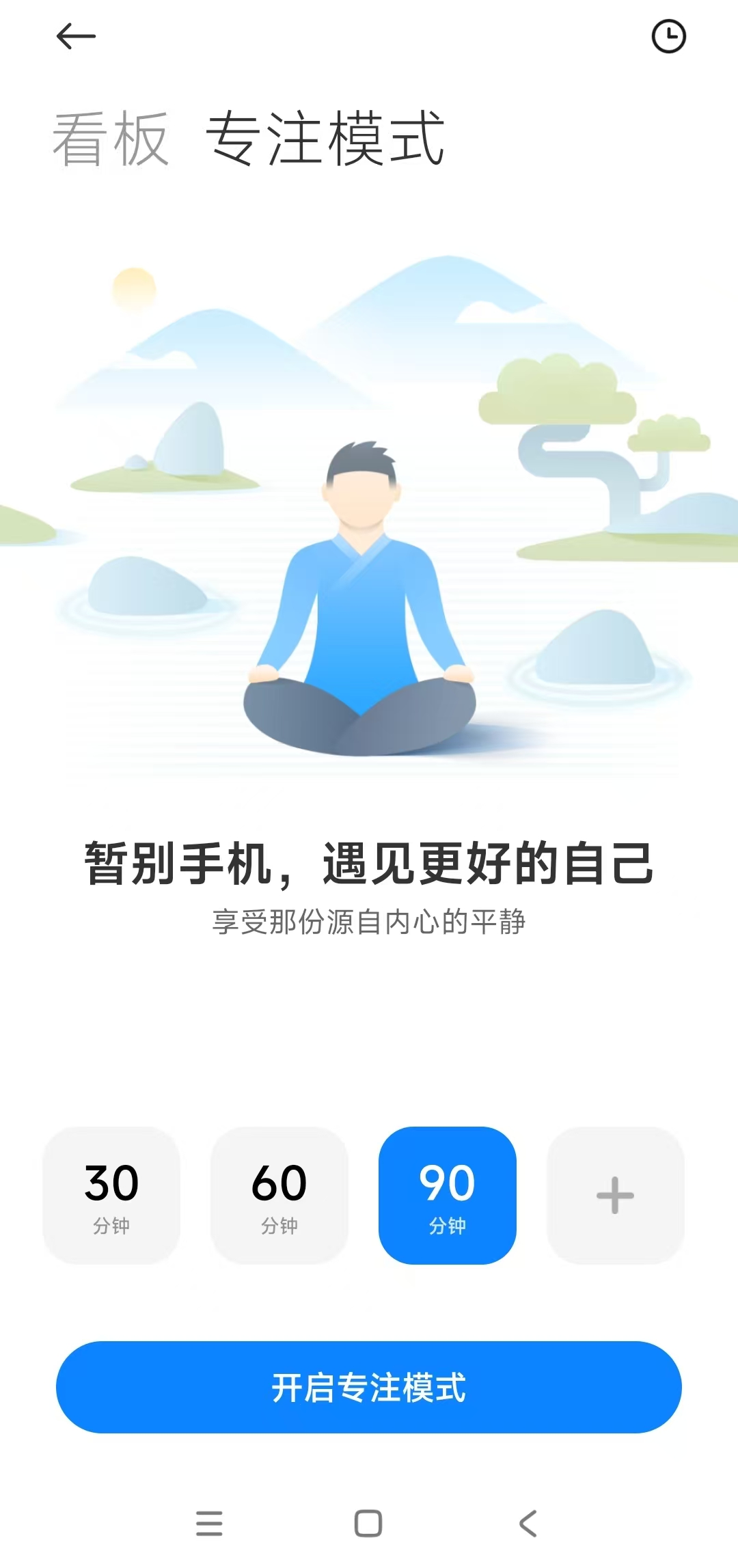Switch to the 看板 tab
Screen dimensions: 738x1568
pos(111,139)
